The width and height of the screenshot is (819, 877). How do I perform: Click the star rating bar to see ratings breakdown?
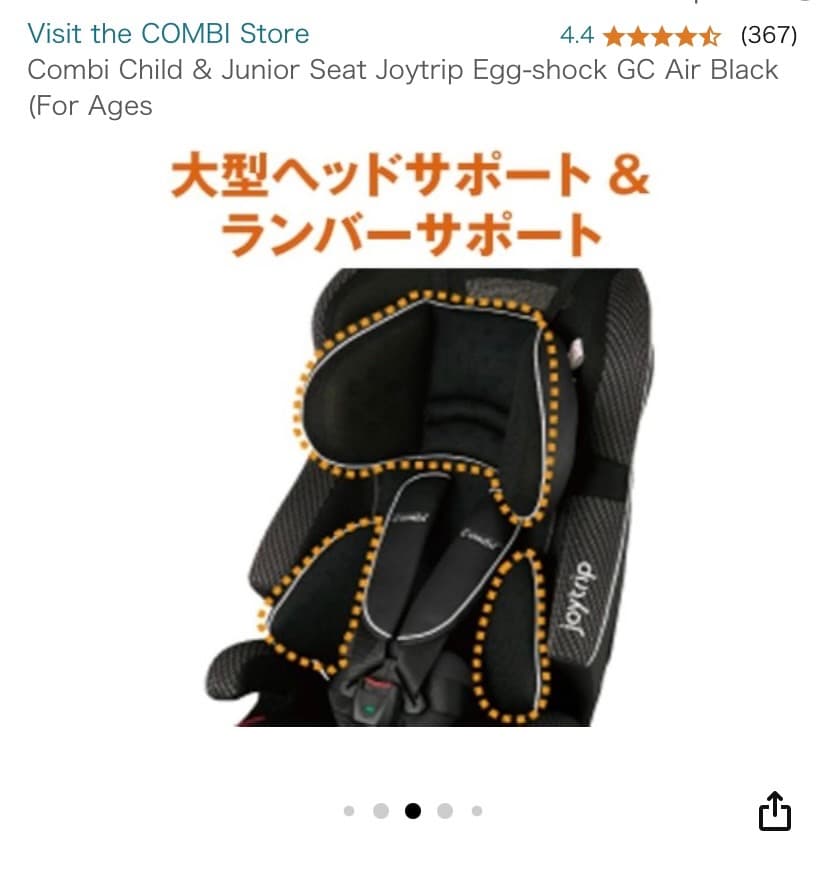[x=660, y=36]
